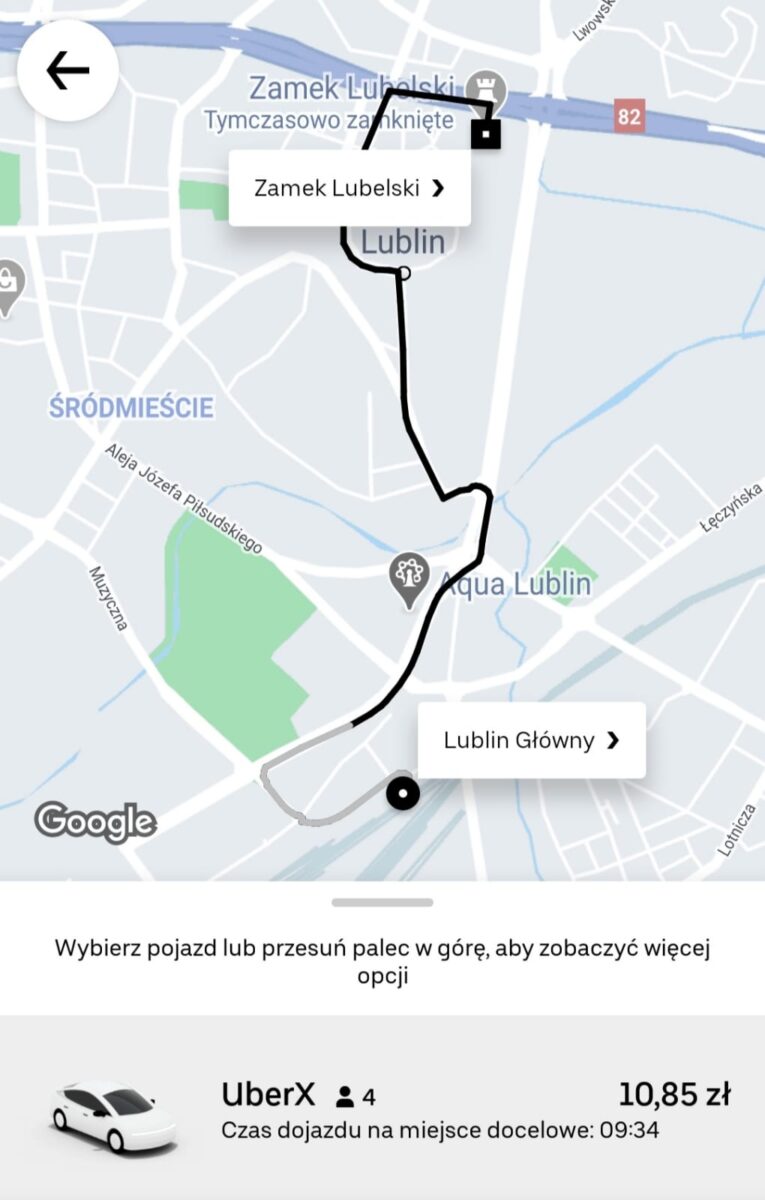Go back using the arrow button
This screenshot has height=1200, width=765.
[x=68, y=70]
